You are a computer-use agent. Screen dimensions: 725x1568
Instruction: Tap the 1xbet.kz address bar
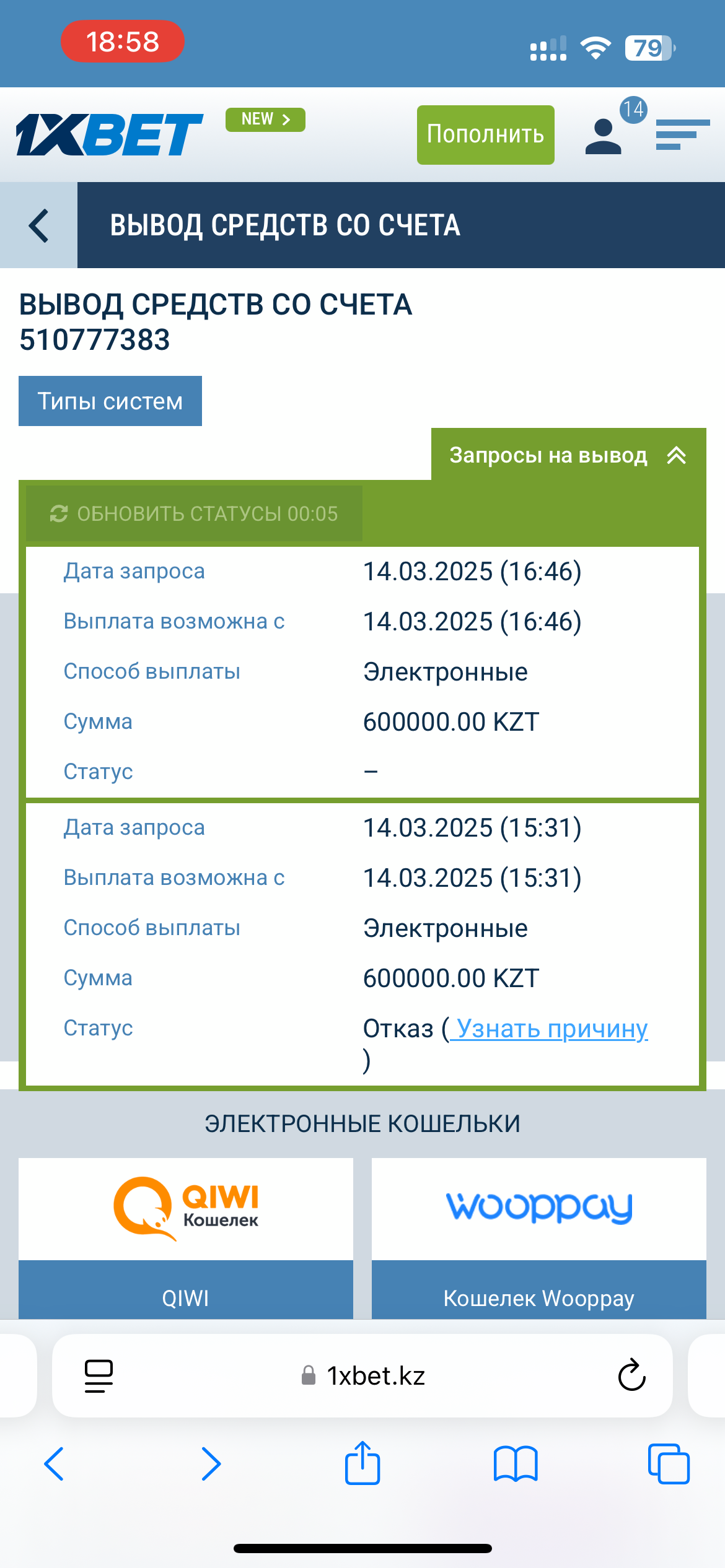[x=362, y=1375]
